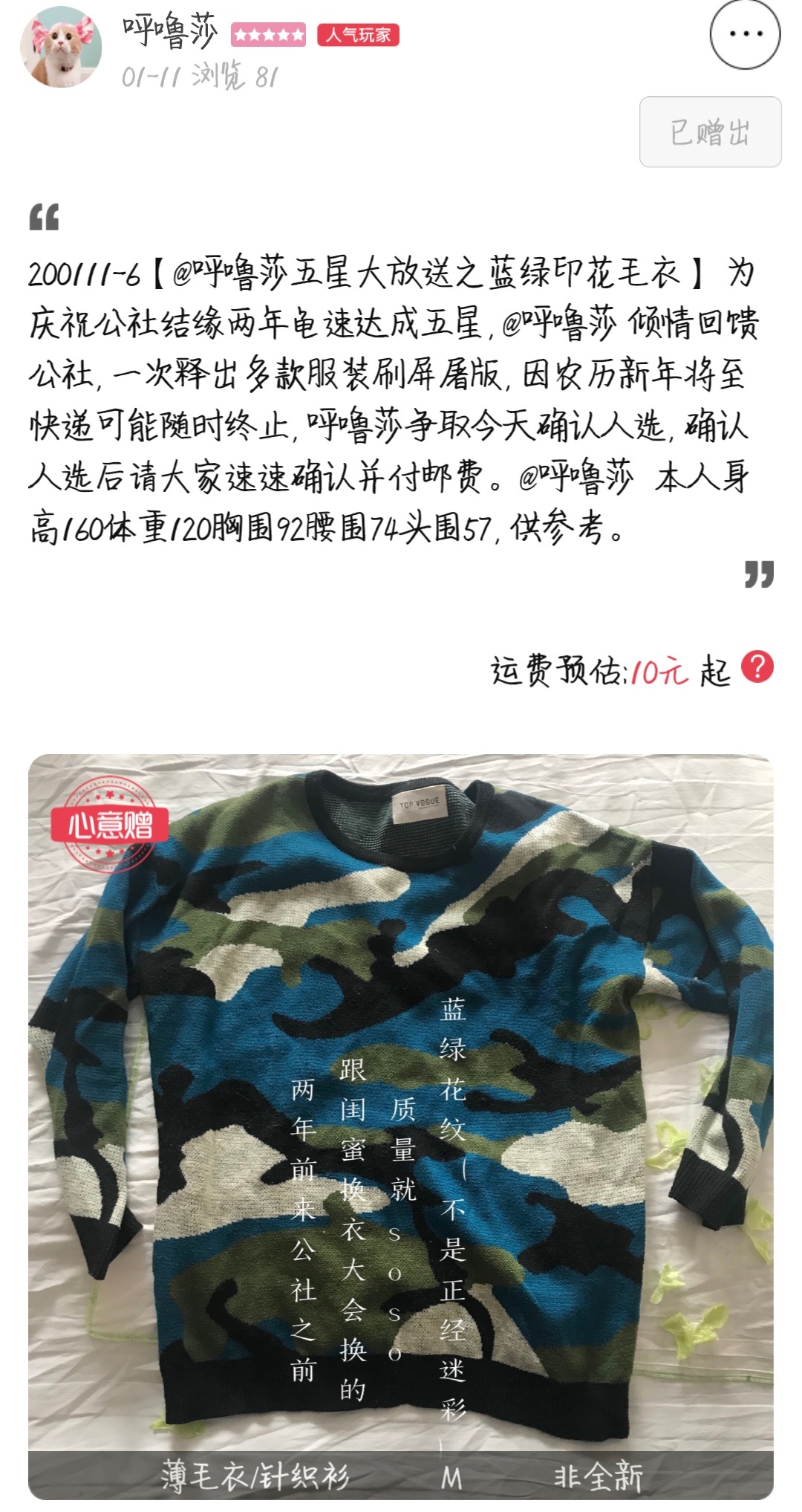The image size is (802, 1512).
Task: Open the three-dot overflow menu
Action: coord(745,34)
